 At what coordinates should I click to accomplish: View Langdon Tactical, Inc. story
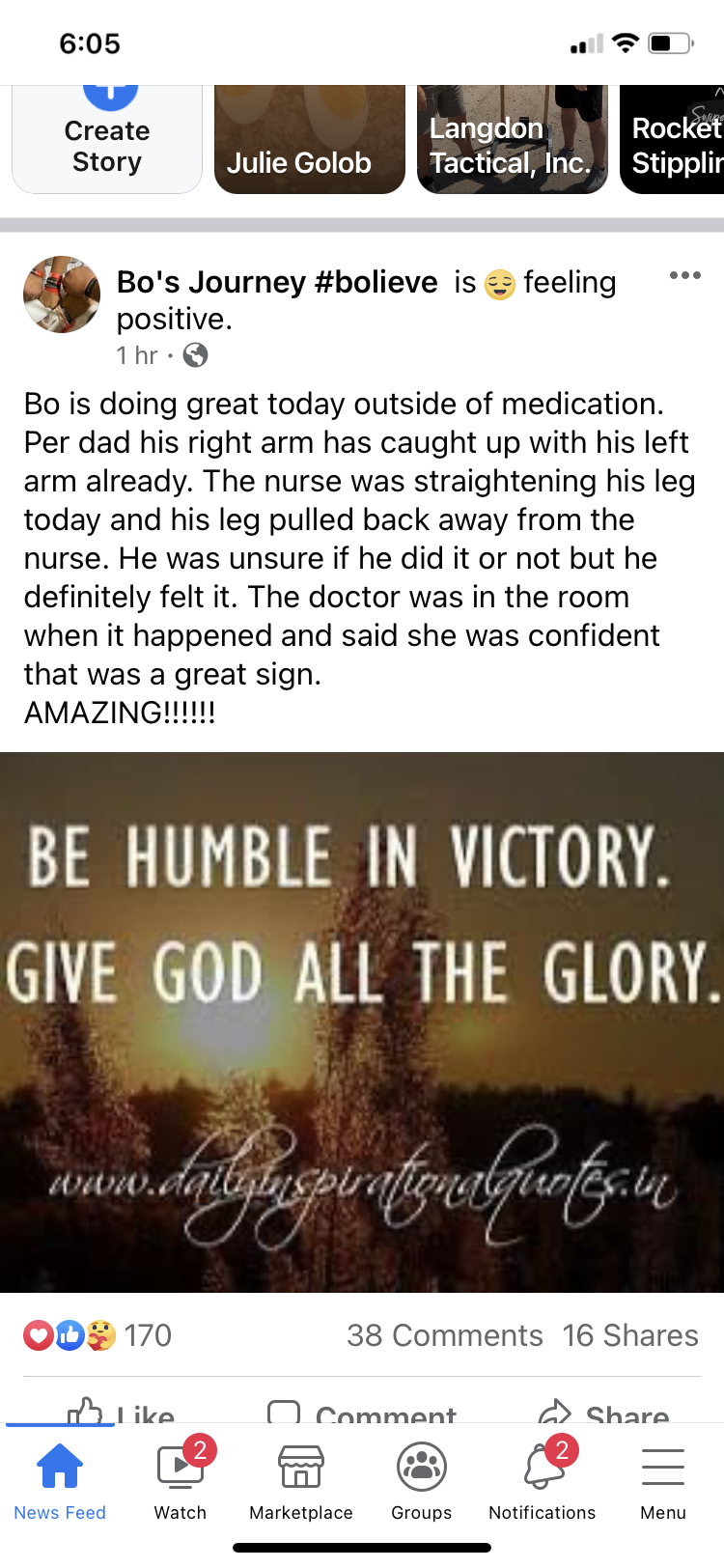click(x=512, y=138)
